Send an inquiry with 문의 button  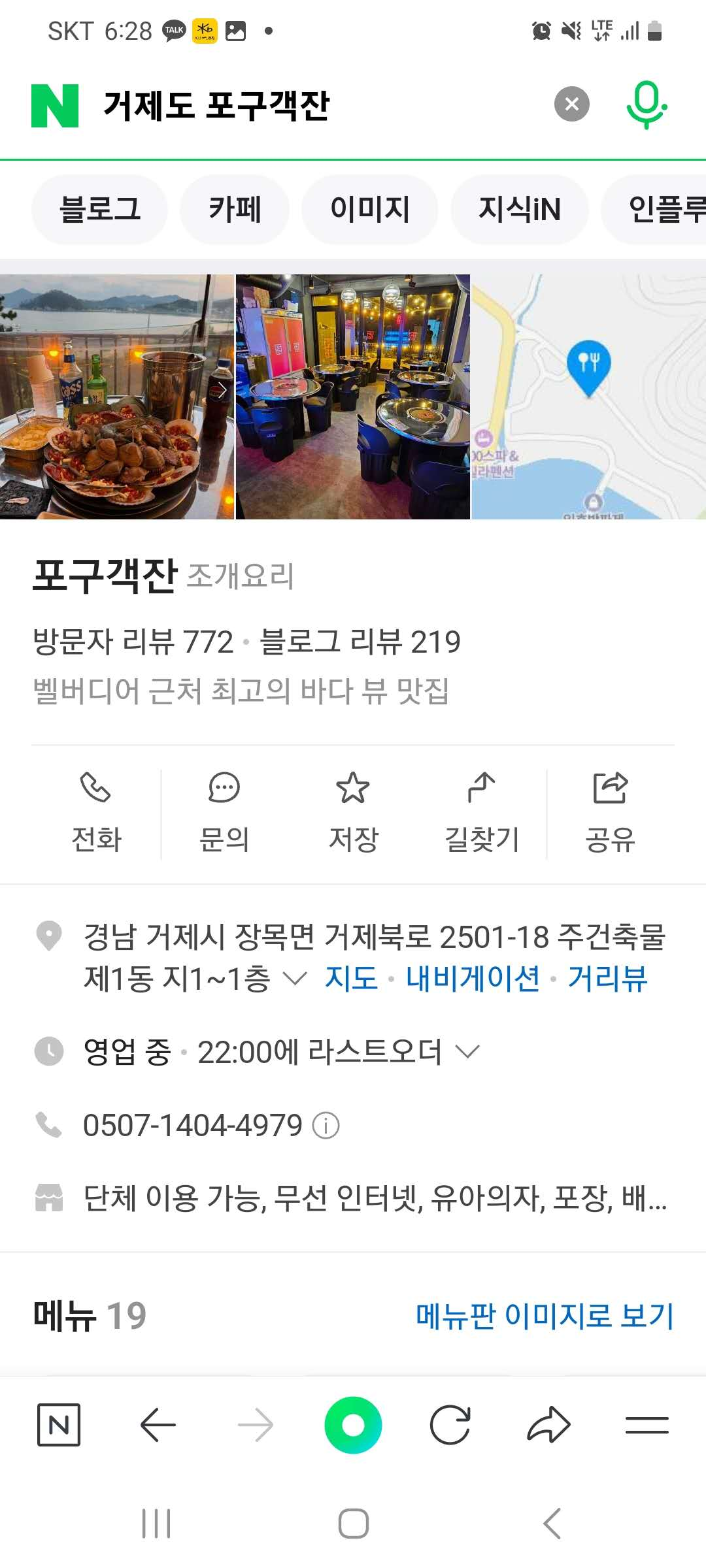tap(224, 813)
